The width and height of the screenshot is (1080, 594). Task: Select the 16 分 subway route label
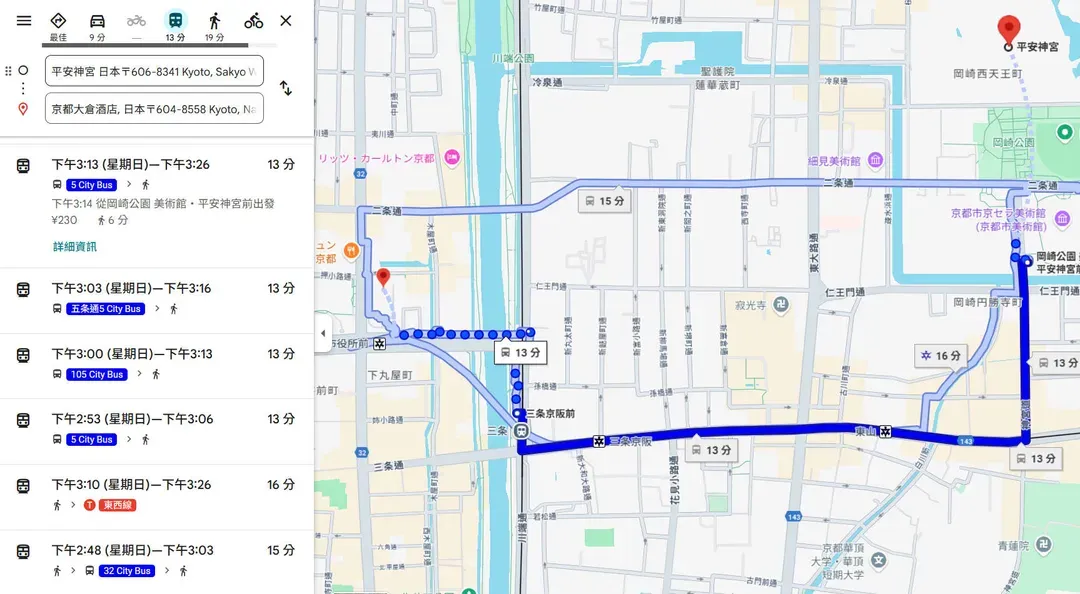click(x=941, y=355)
